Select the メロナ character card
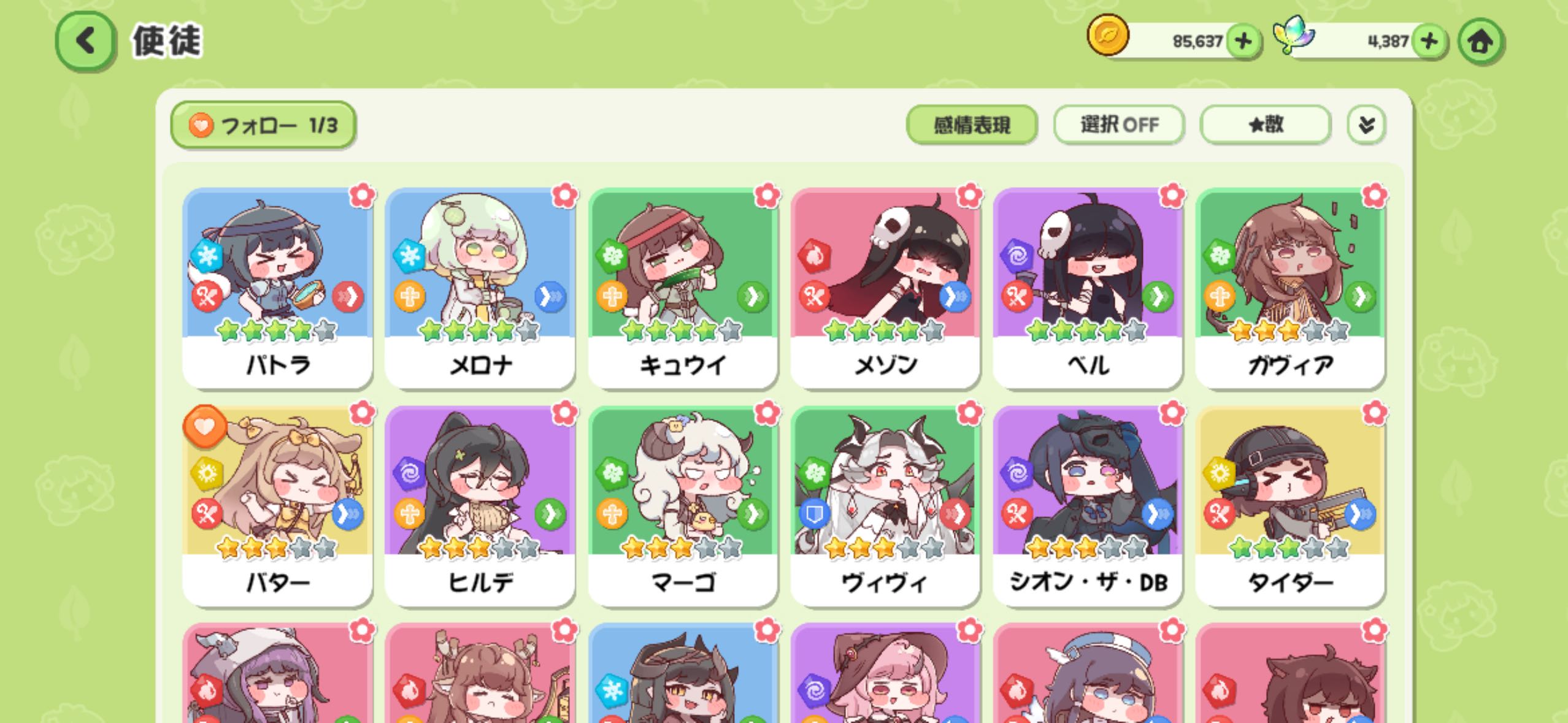Image resolution: width=1568 pixels, height=723 pixels. tap(480, 288)
